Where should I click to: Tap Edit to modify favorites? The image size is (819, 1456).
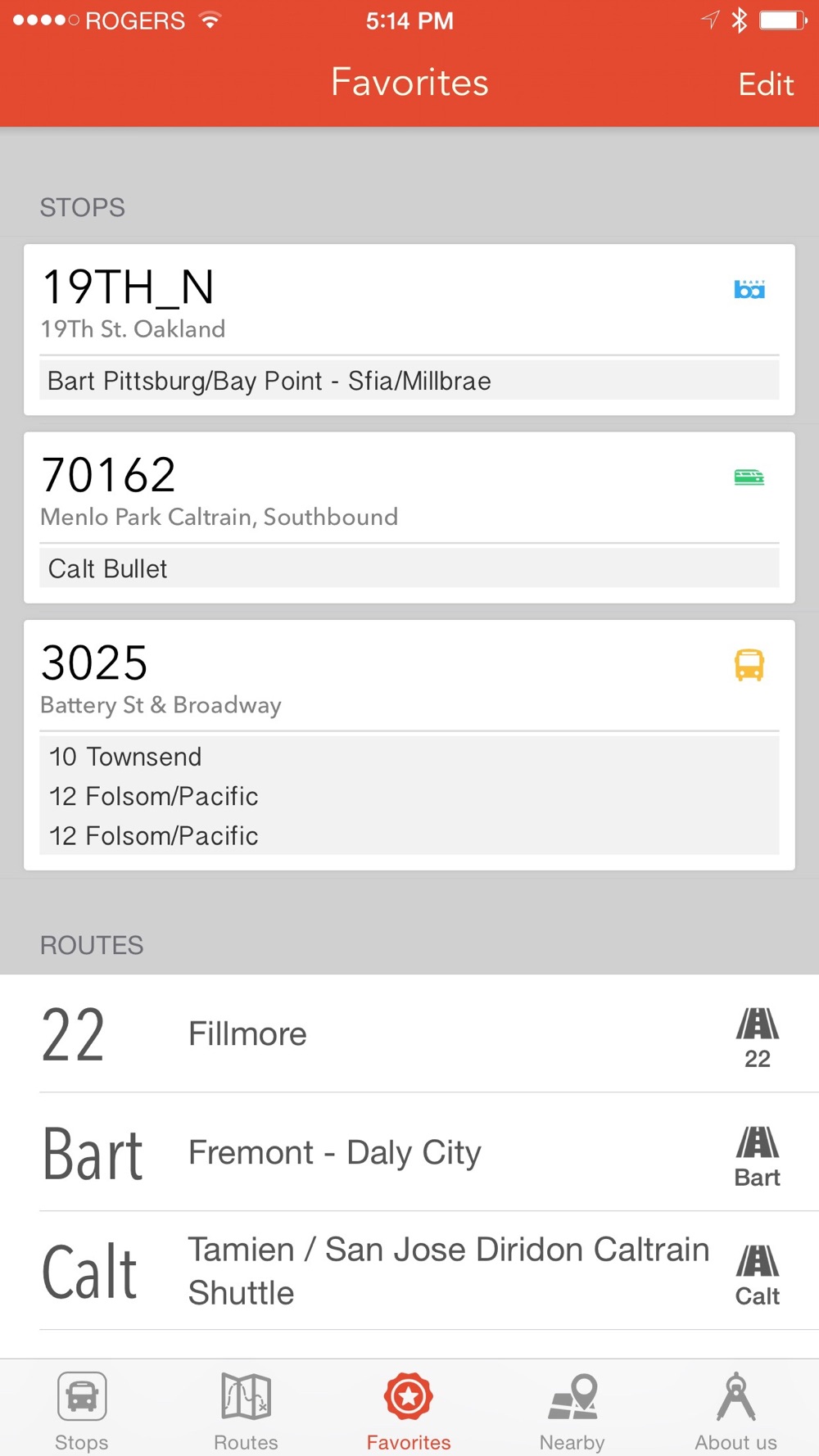pos(766,84)
